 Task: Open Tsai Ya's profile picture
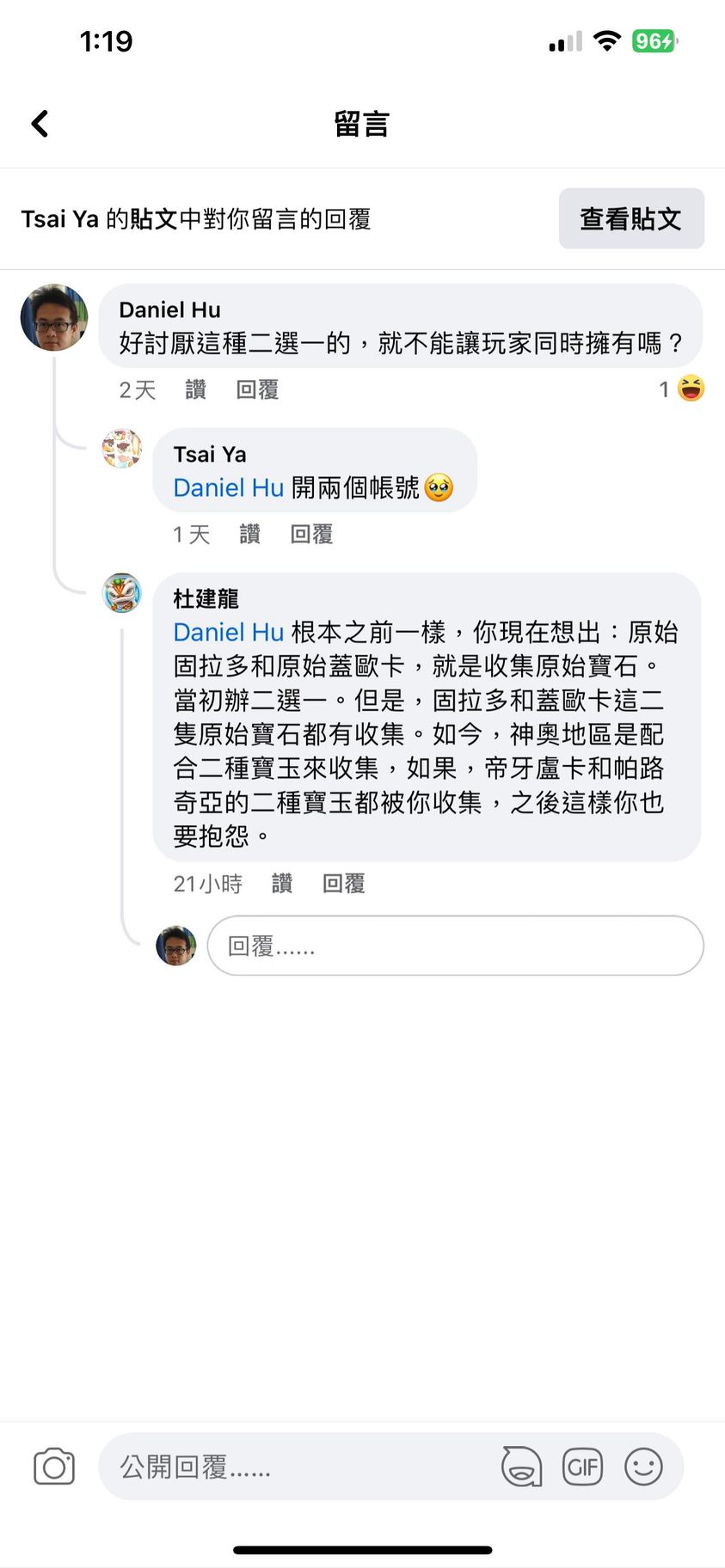(122, 448)
